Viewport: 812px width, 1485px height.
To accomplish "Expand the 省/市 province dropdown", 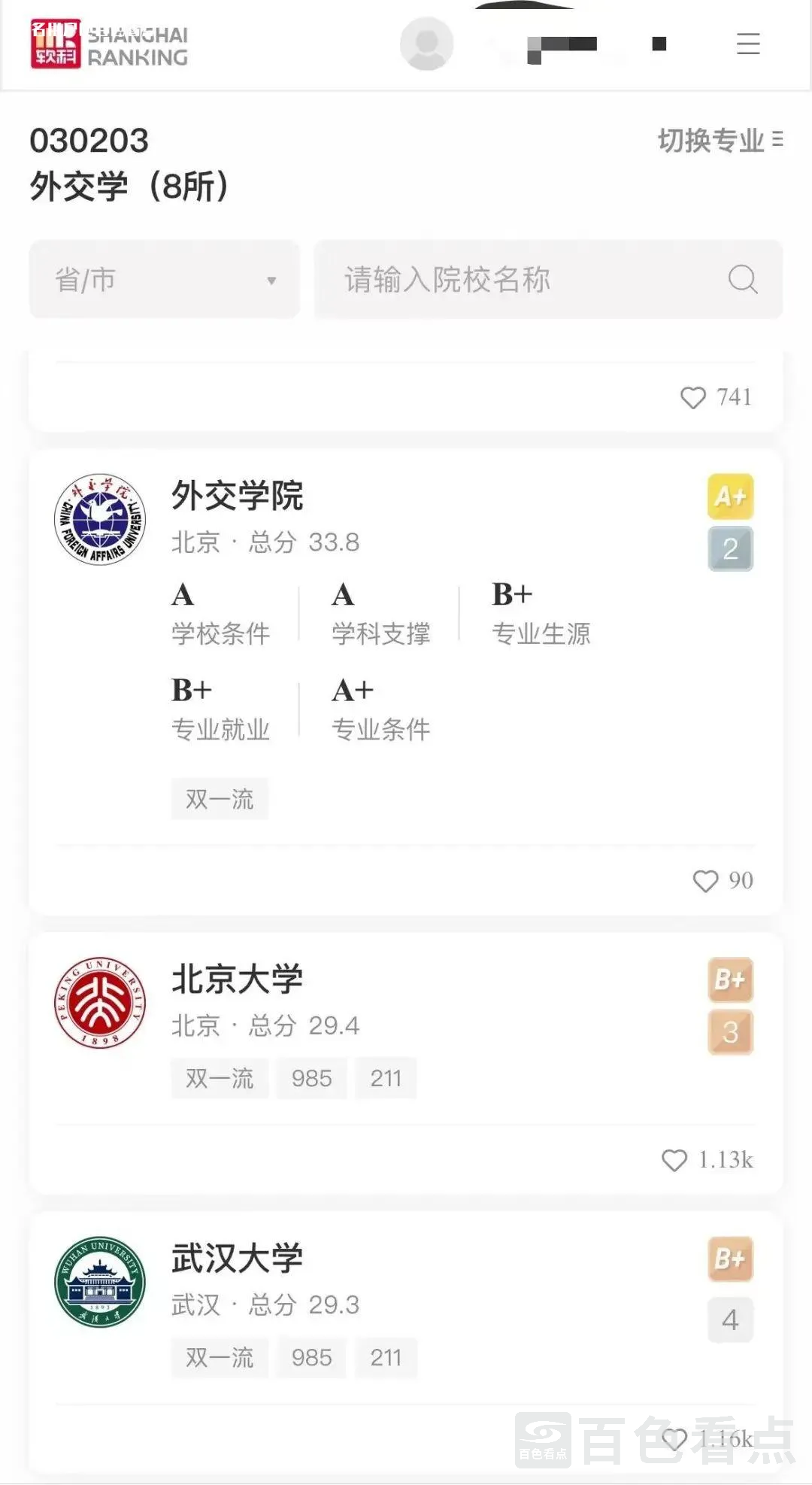I will 164,280.
